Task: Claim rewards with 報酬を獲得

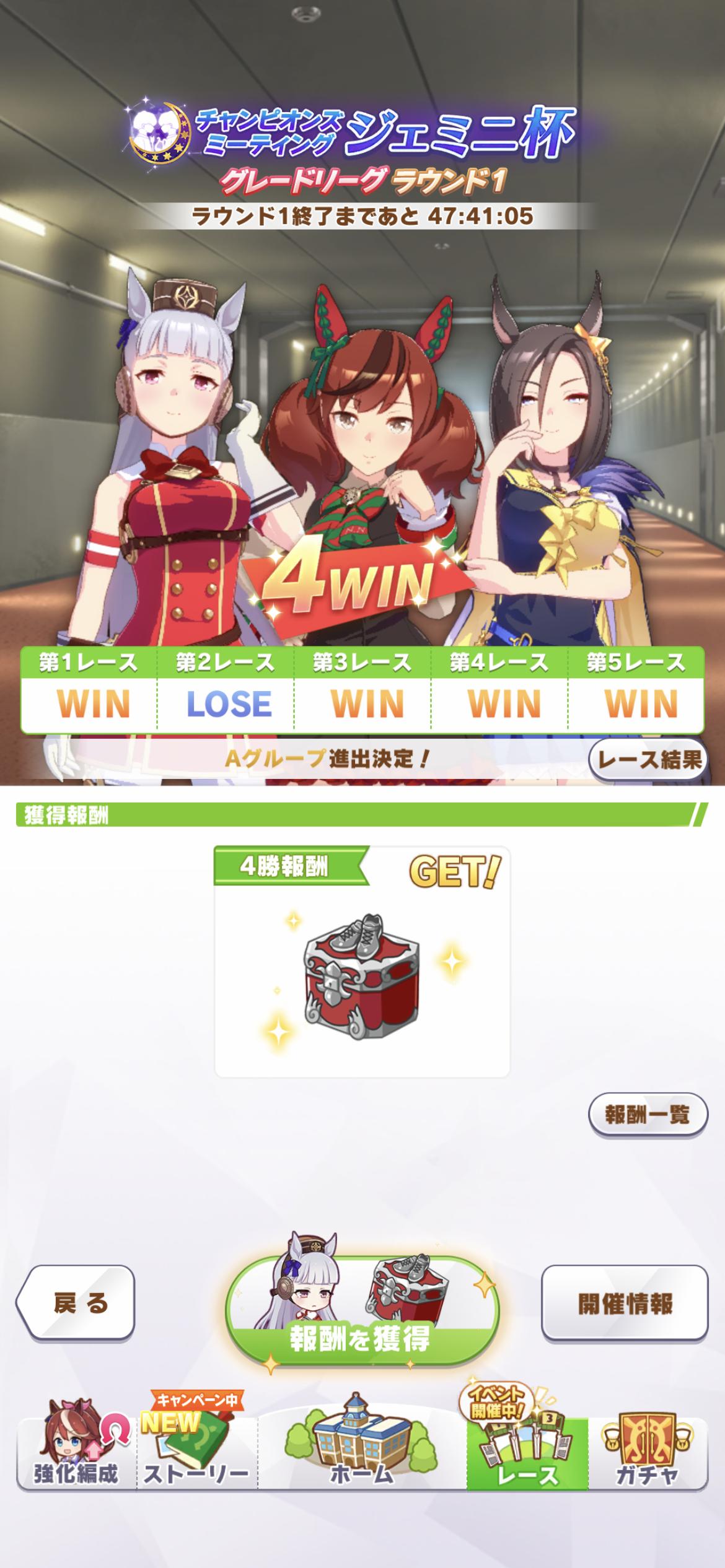Action: [x=362, y=1302]
